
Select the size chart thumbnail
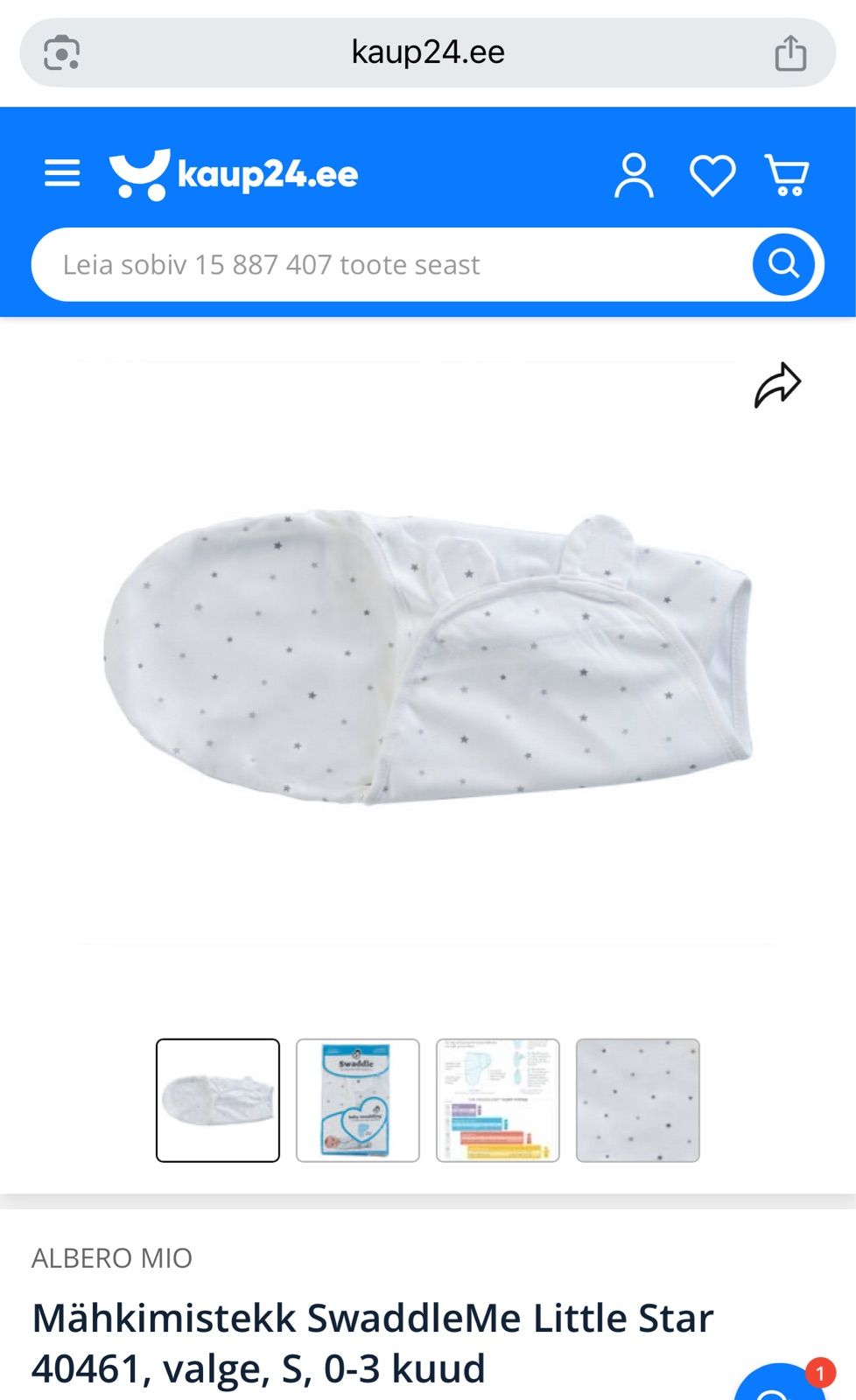point(498,1100)
